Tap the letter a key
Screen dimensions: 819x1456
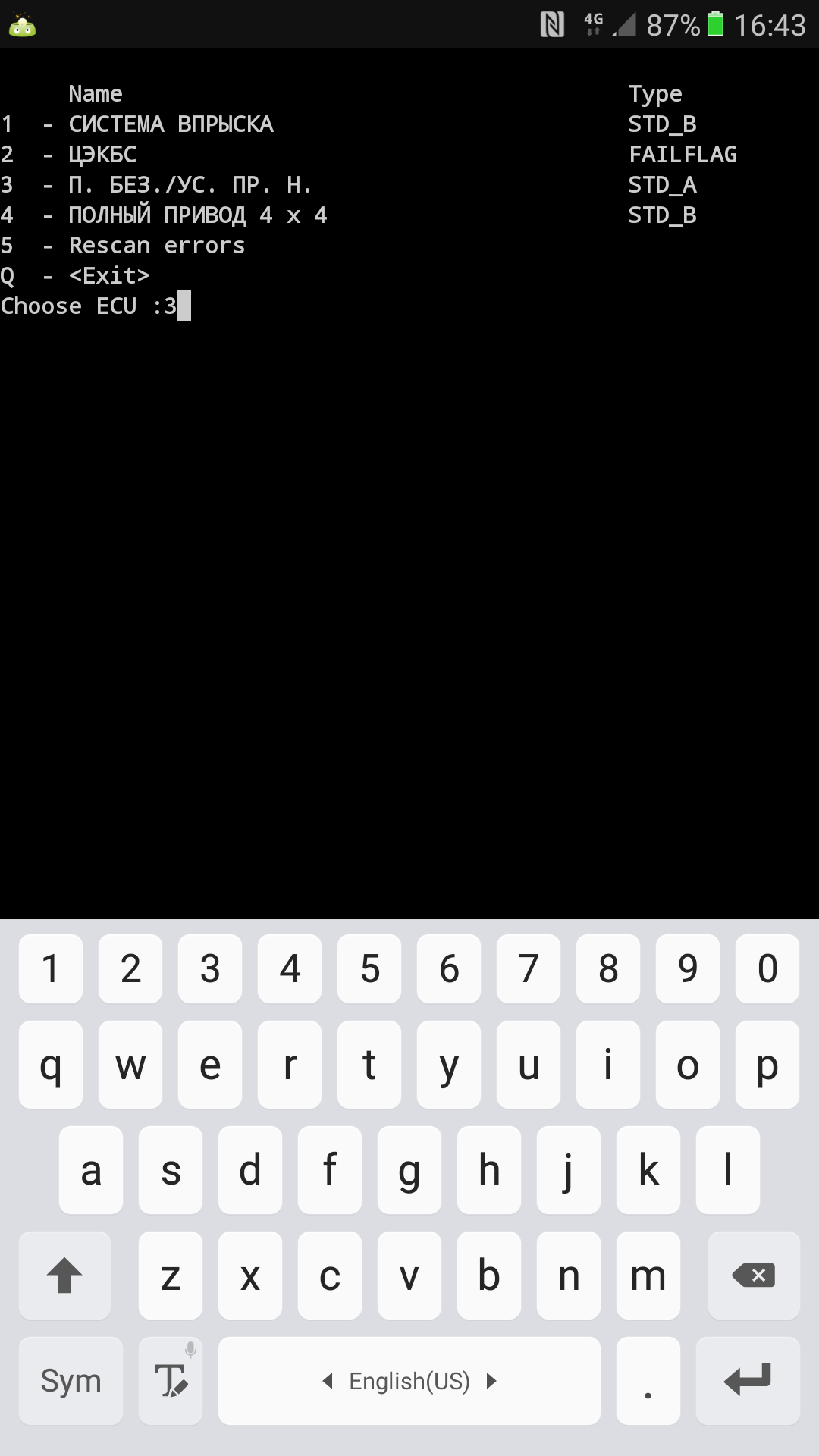(x=91, y=1170)
